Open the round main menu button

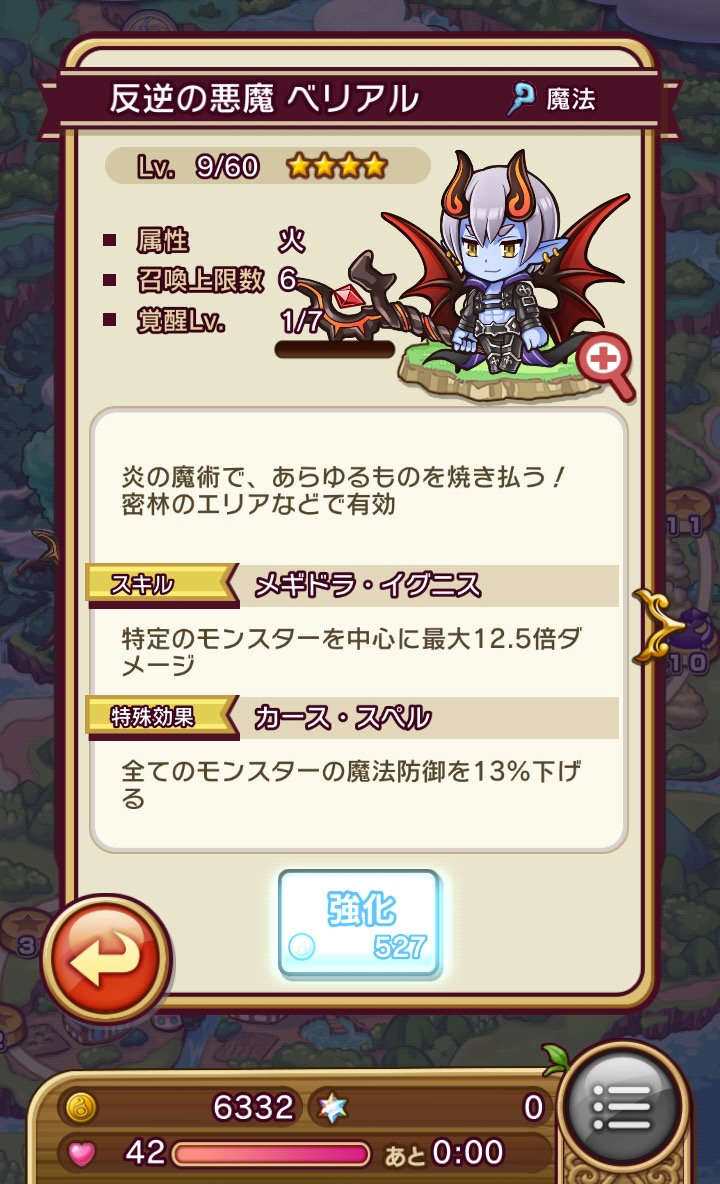(621, 1106)
